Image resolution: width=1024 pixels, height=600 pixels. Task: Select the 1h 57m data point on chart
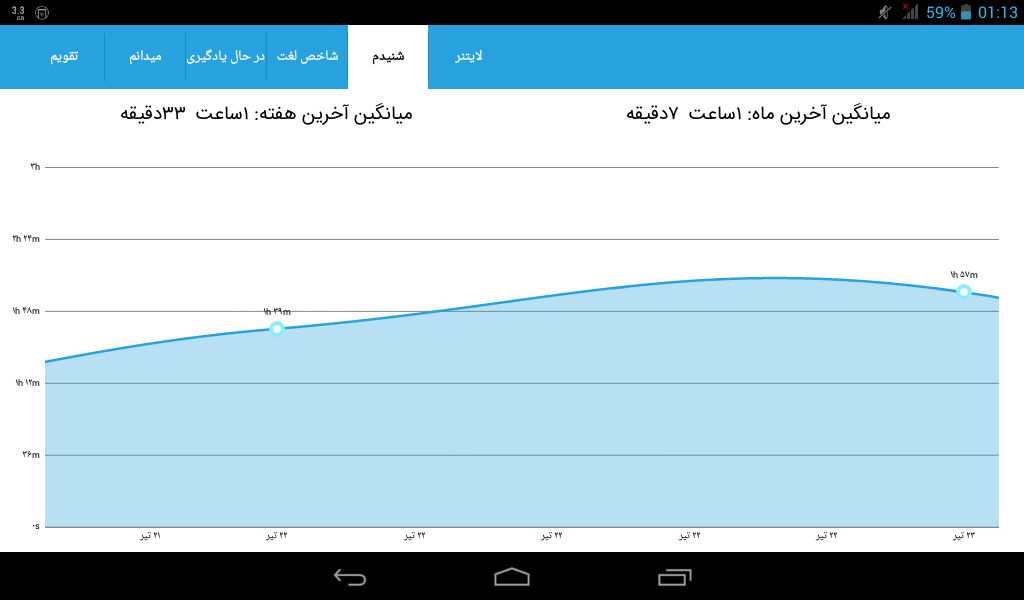[964, 292]
